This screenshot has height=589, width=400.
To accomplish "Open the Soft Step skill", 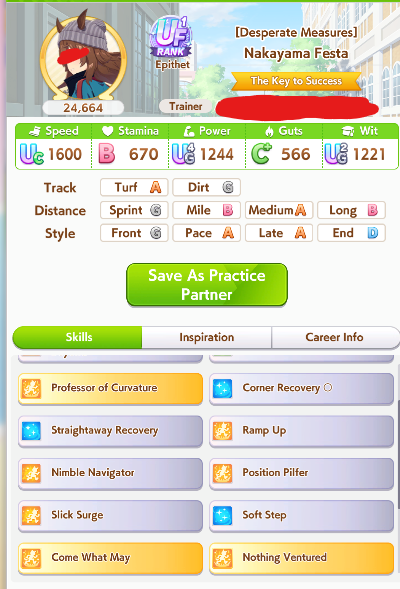I will point(302,515).
